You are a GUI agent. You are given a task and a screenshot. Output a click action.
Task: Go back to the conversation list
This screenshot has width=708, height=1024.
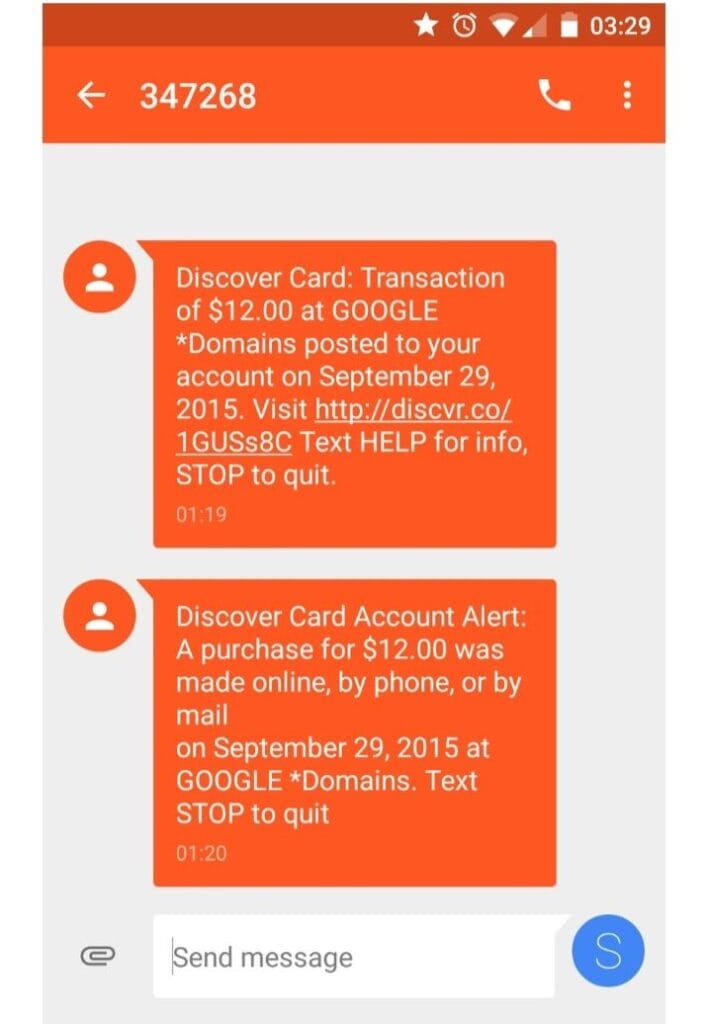point(92,96)
